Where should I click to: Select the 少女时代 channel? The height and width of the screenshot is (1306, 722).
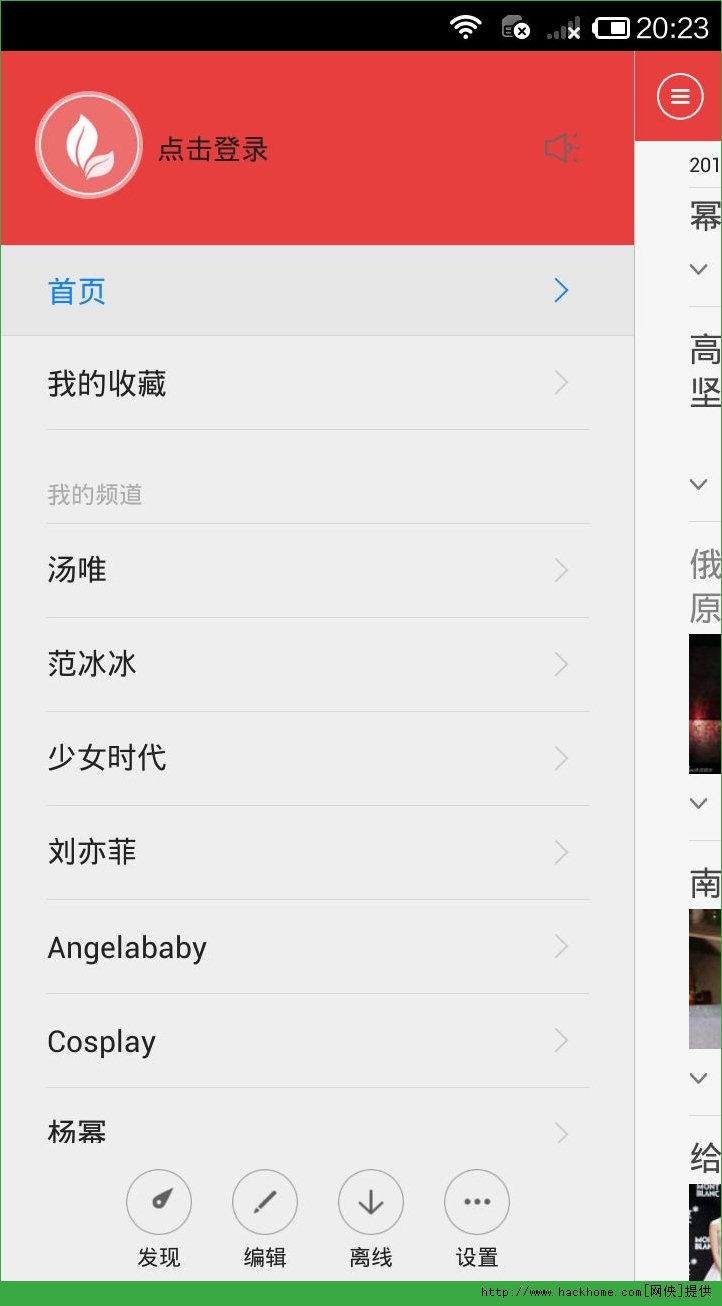pos(317,758)
